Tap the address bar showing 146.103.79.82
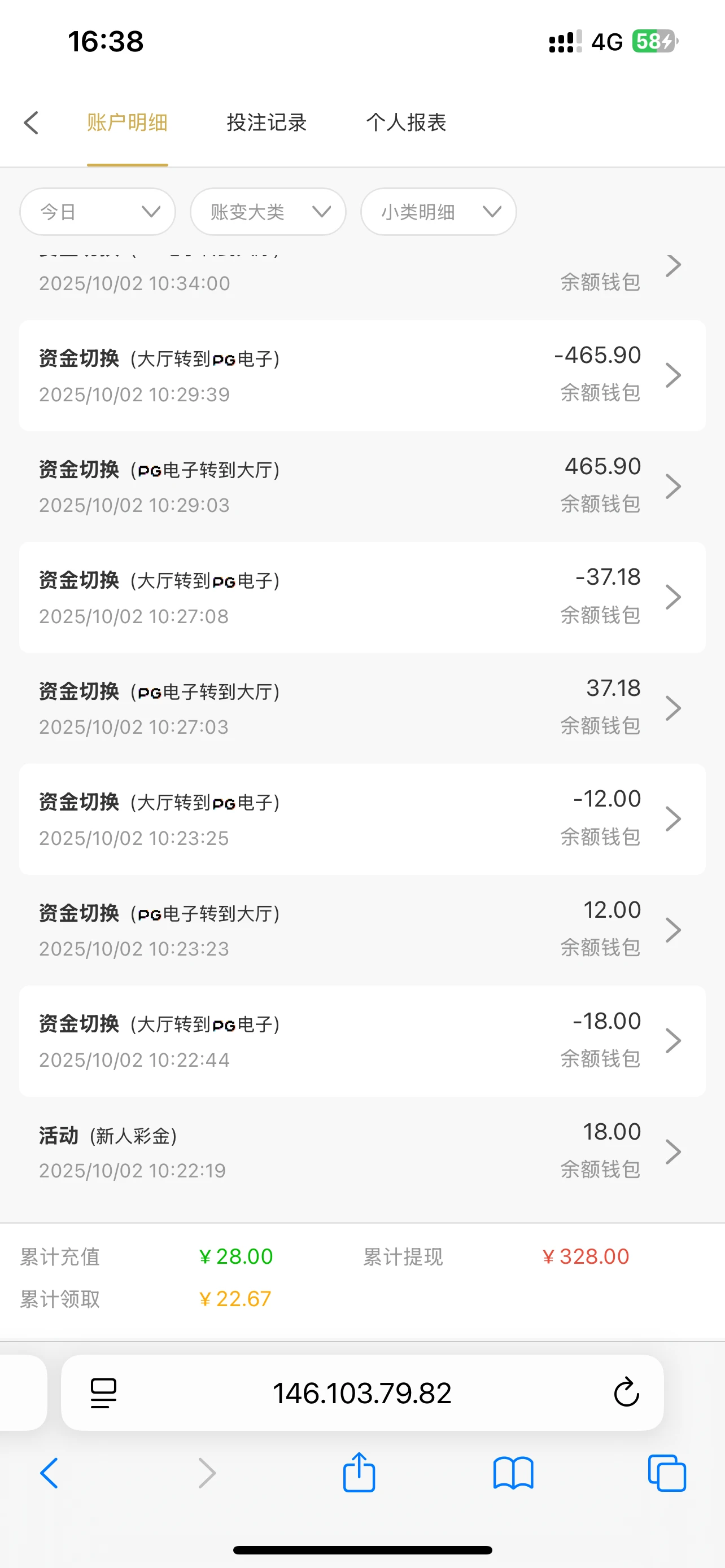The height and width of the screenshot is (1568, 725). 362,1392
